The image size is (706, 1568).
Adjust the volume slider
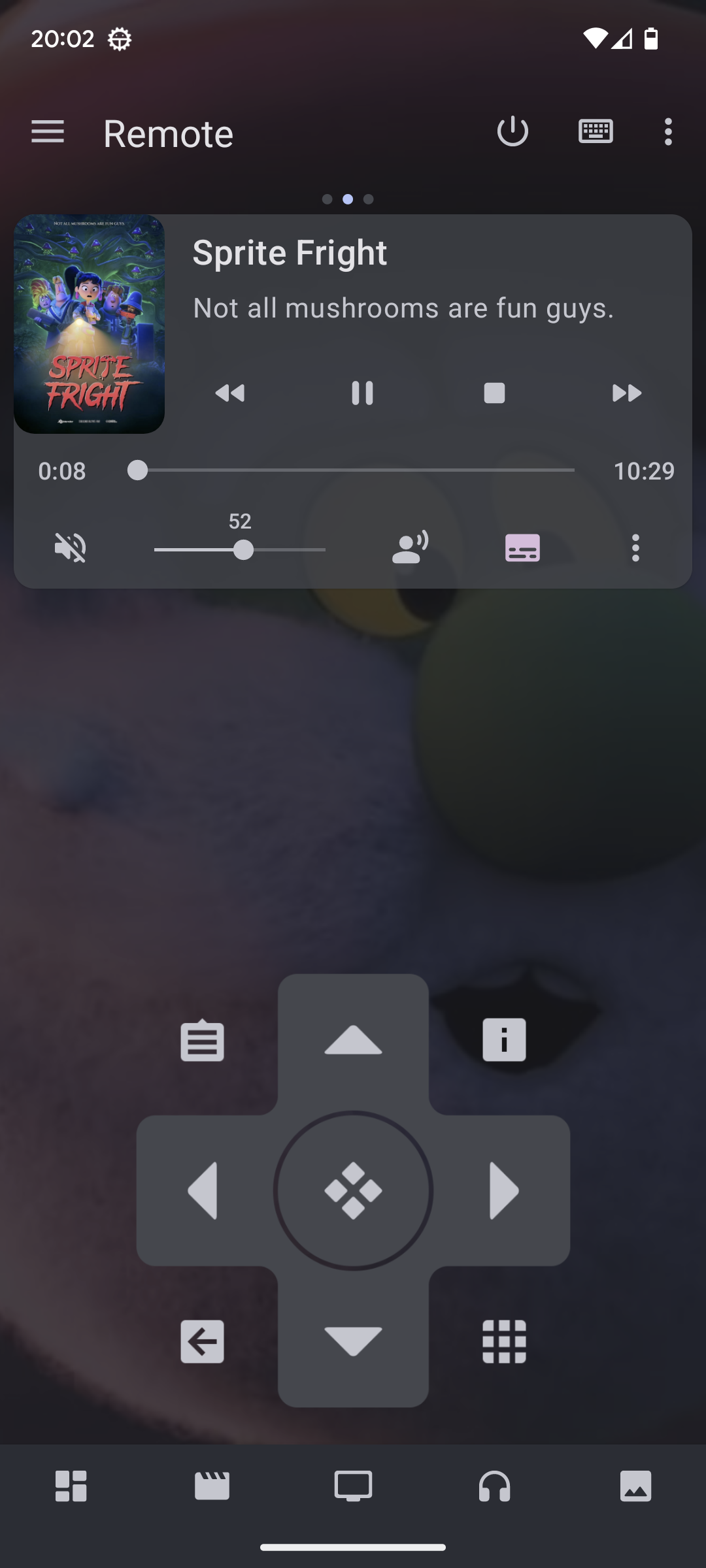(244, 551)
